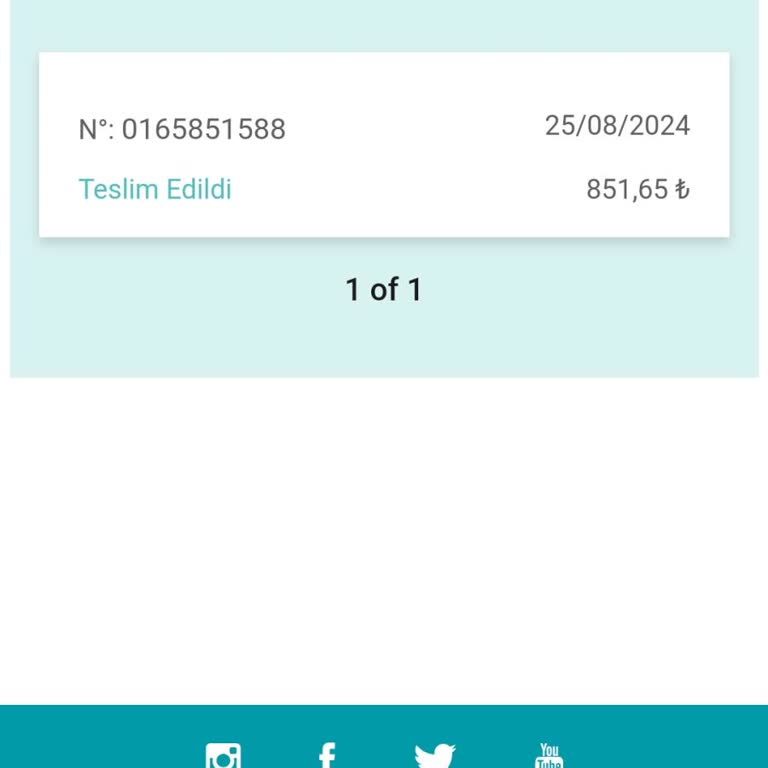This screenshot has width=768, height=768.
Task: Visit the Facebook page
Action: point(327,756)
